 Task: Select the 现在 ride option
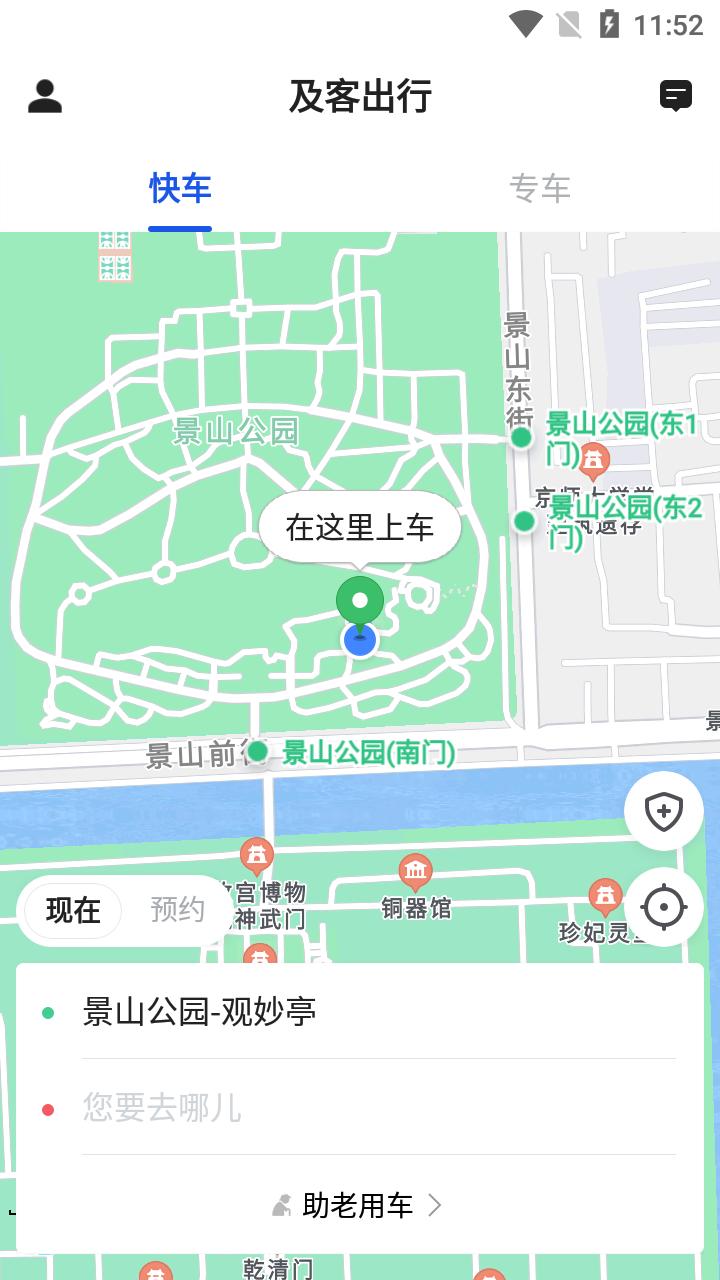(x=71, y=911)
